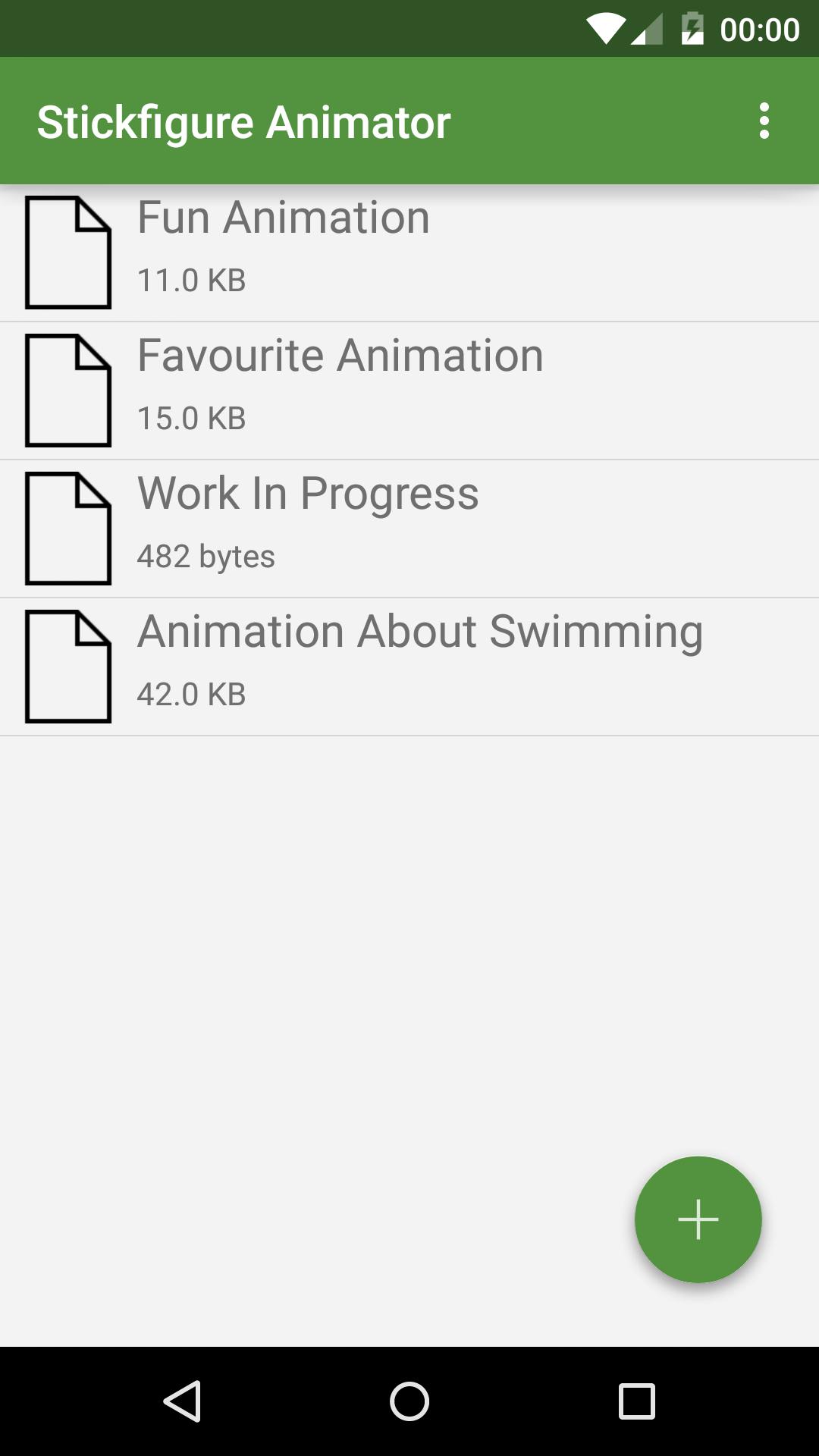
Task: Tap the Stickfigure Animator title
Action: pyautogui.click(x=244, y=121)
